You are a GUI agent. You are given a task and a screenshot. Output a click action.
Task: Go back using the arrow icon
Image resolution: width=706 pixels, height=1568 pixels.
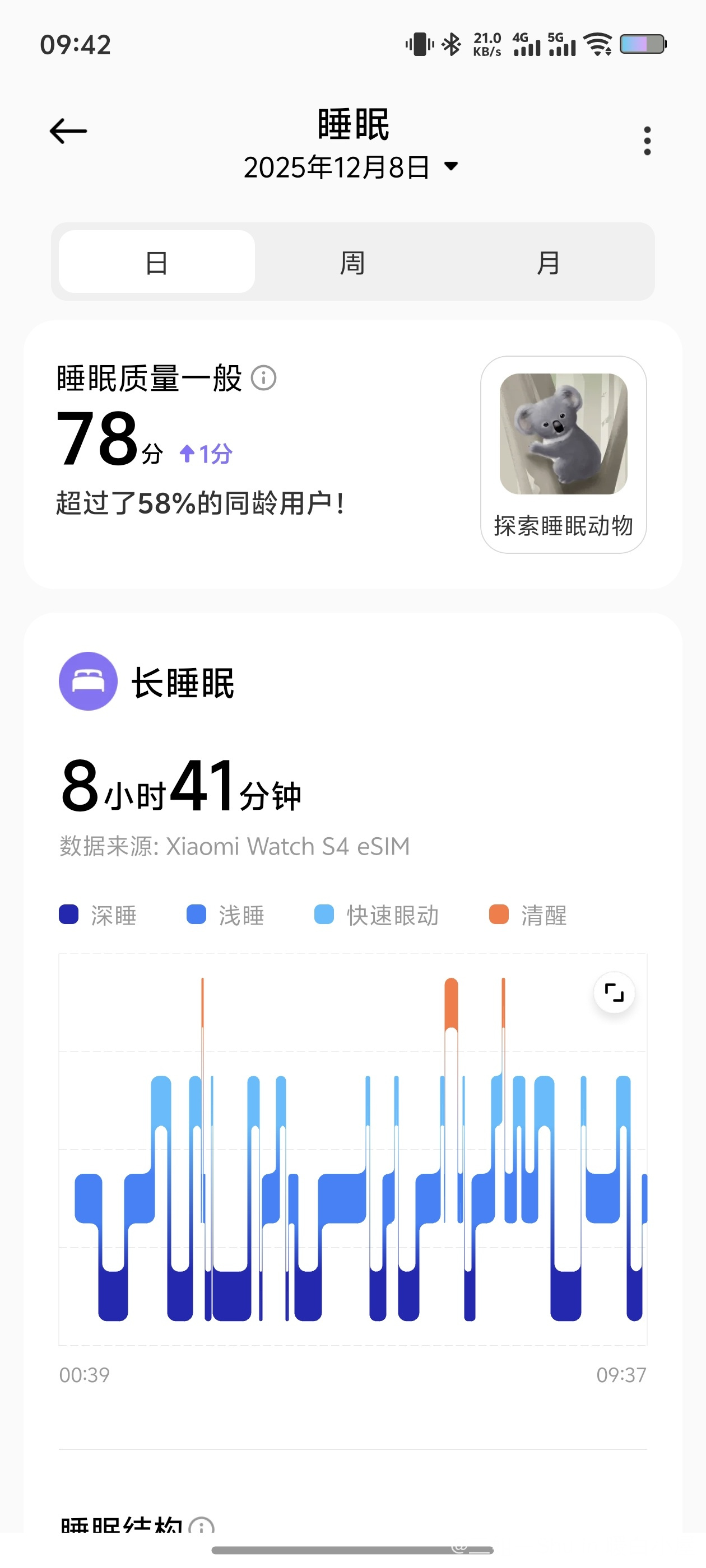68,132
